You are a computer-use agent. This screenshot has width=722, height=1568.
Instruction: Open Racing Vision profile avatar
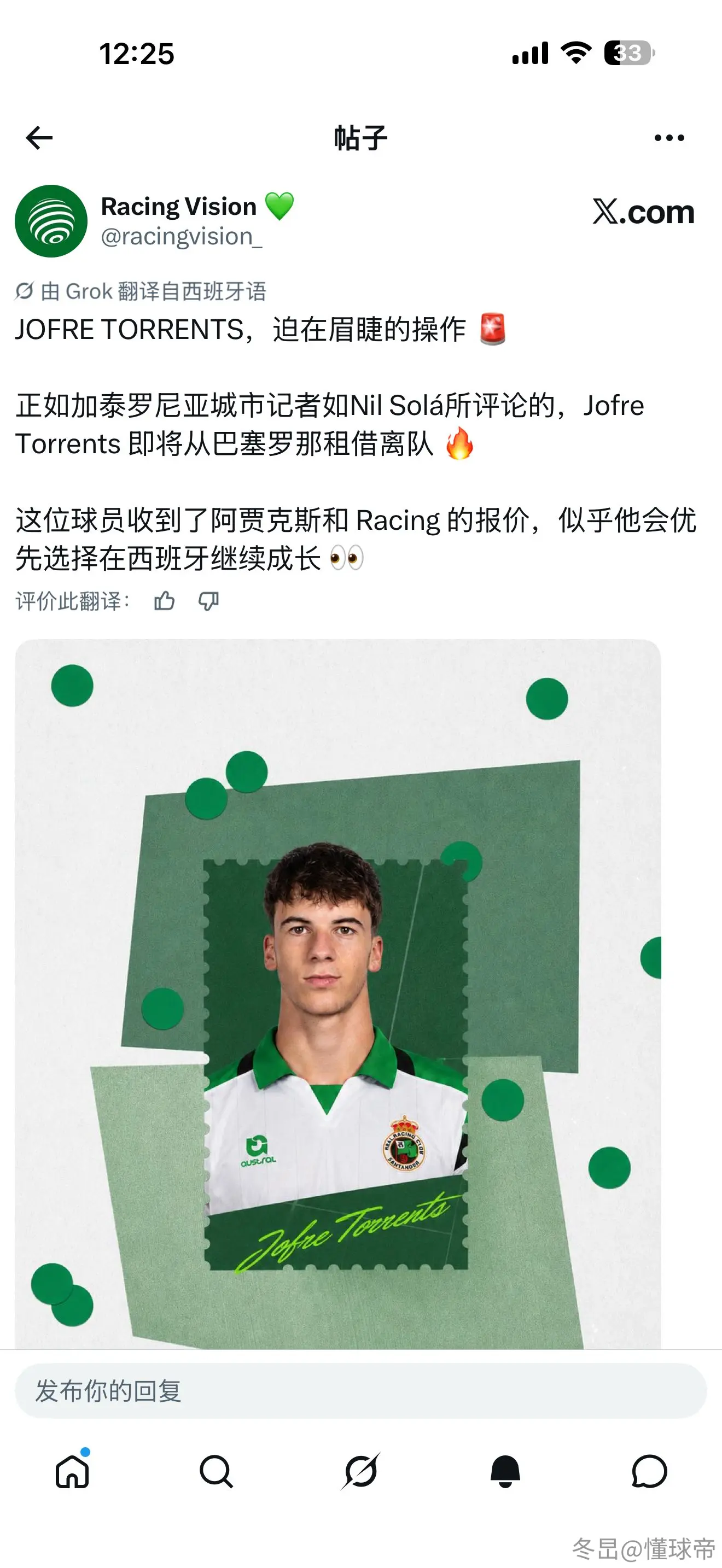click(x=51, y=221)
